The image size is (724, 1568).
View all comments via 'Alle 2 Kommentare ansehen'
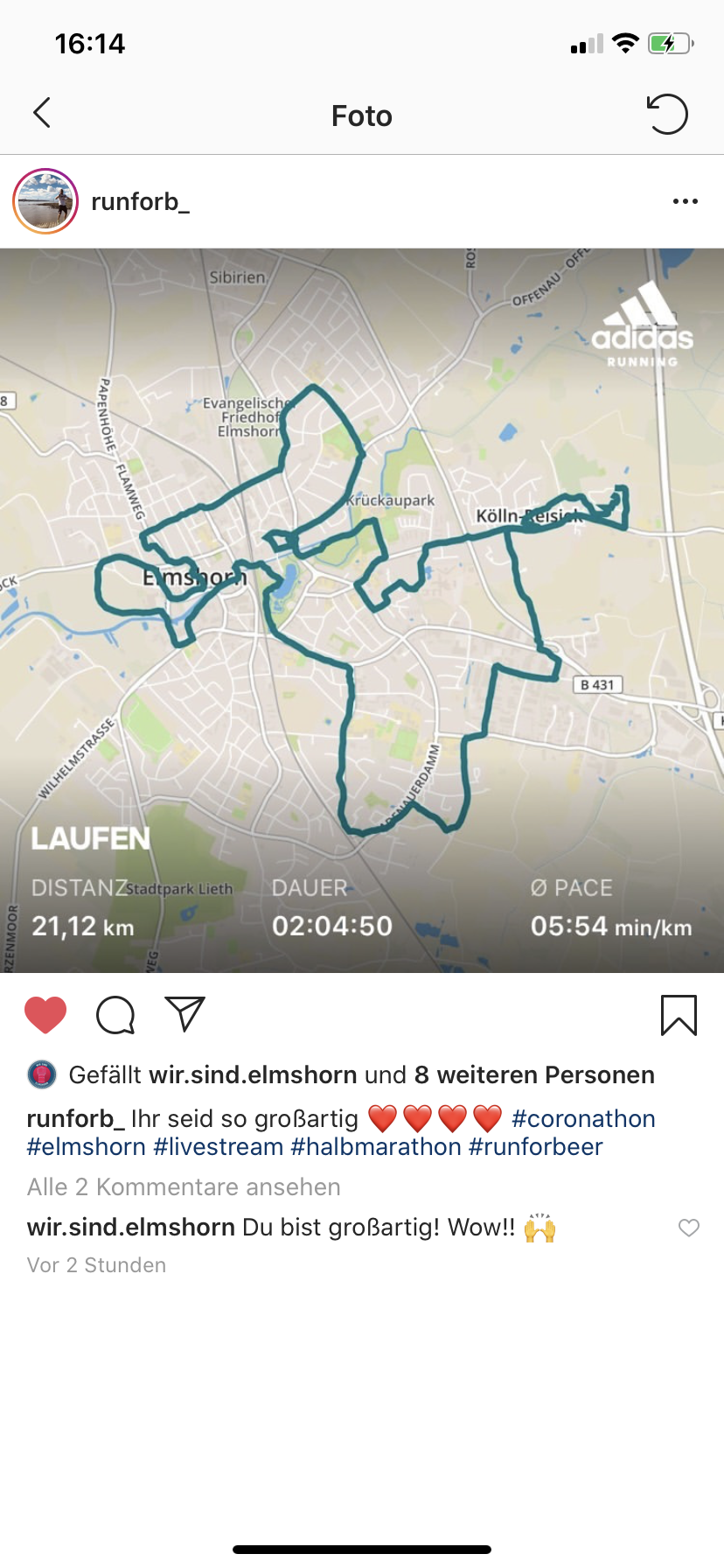(x=184, y=1187)
